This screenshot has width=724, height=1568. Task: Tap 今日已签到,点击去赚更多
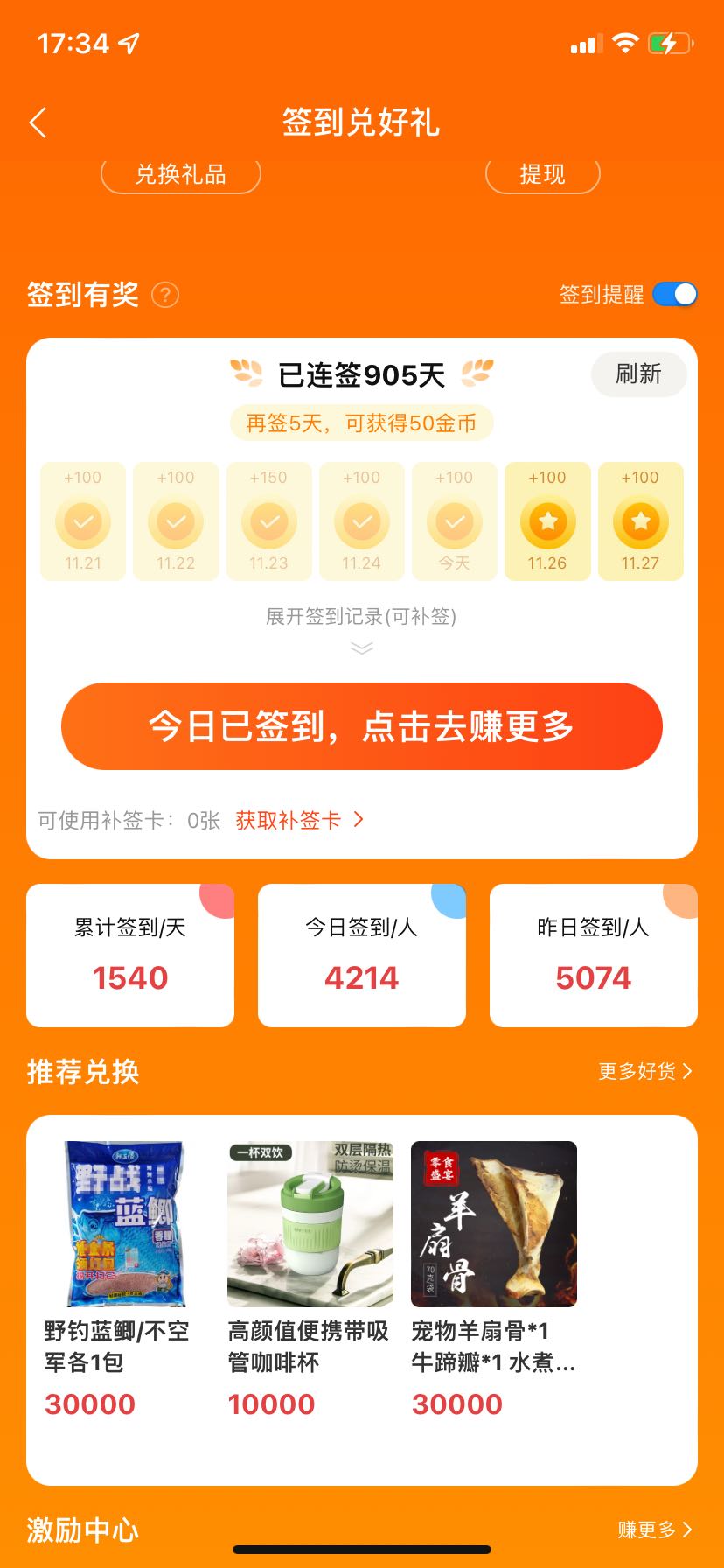[362, 726]
